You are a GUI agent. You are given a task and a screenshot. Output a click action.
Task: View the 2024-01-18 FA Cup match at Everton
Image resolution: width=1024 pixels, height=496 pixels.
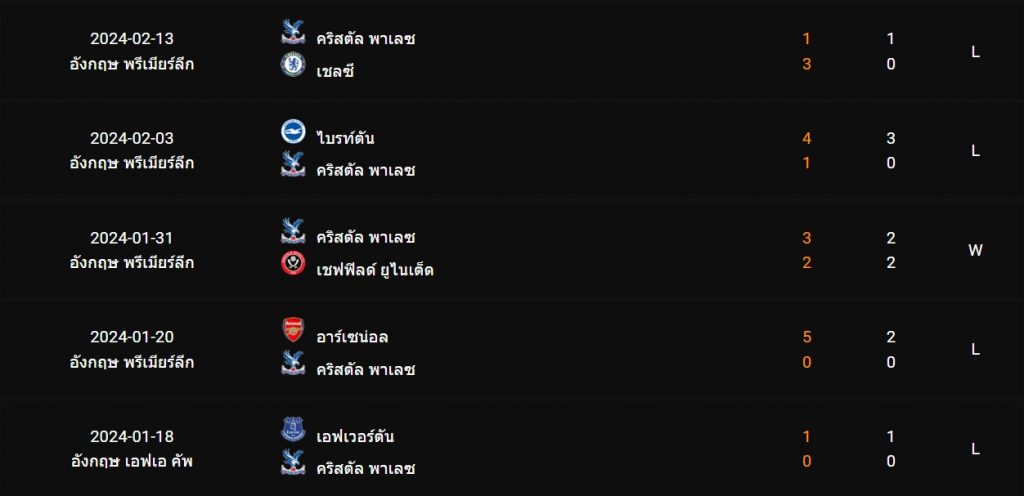[x=512, y=449]
